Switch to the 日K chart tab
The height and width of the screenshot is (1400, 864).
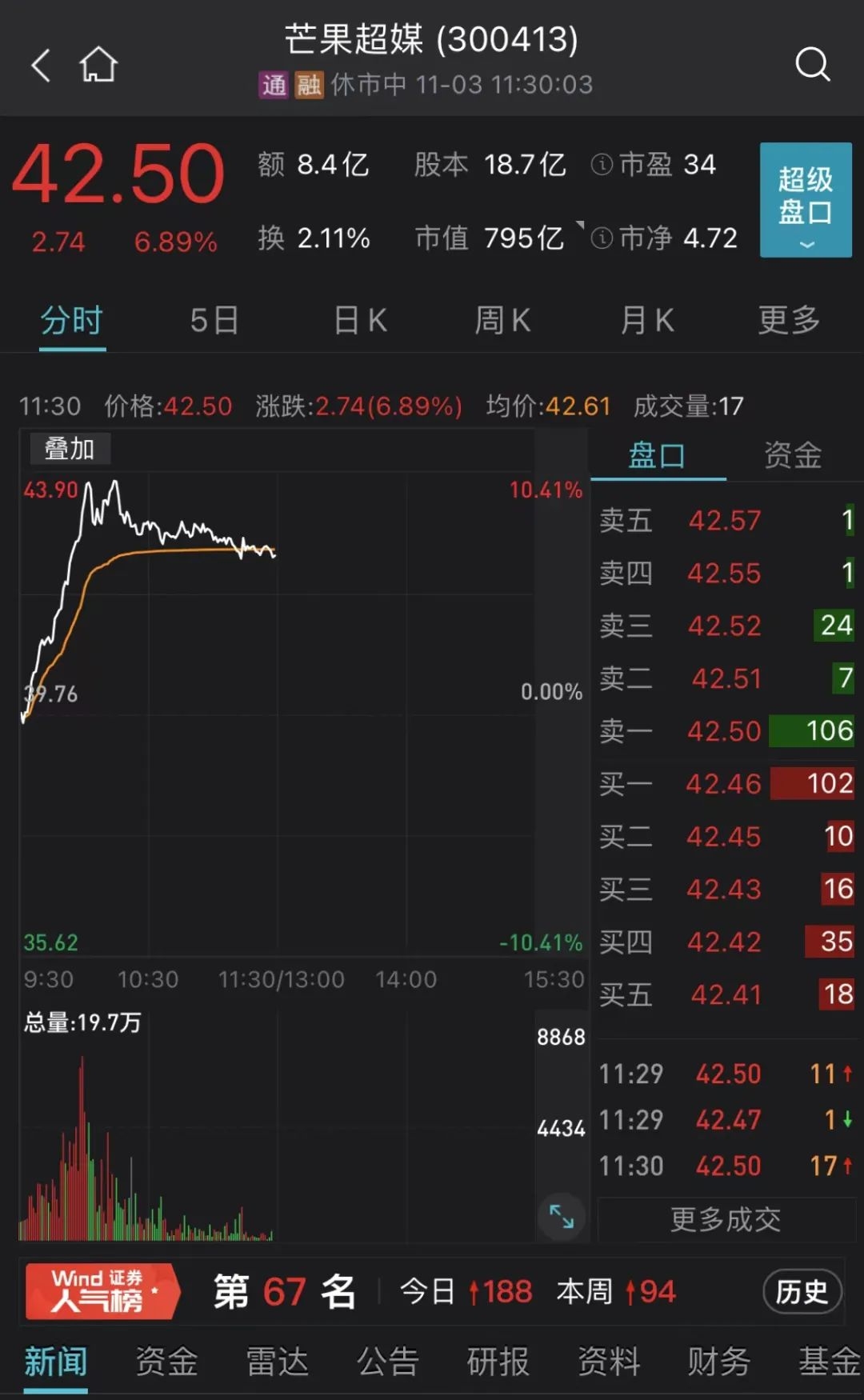pyautogui.click(x=360, y=321)
